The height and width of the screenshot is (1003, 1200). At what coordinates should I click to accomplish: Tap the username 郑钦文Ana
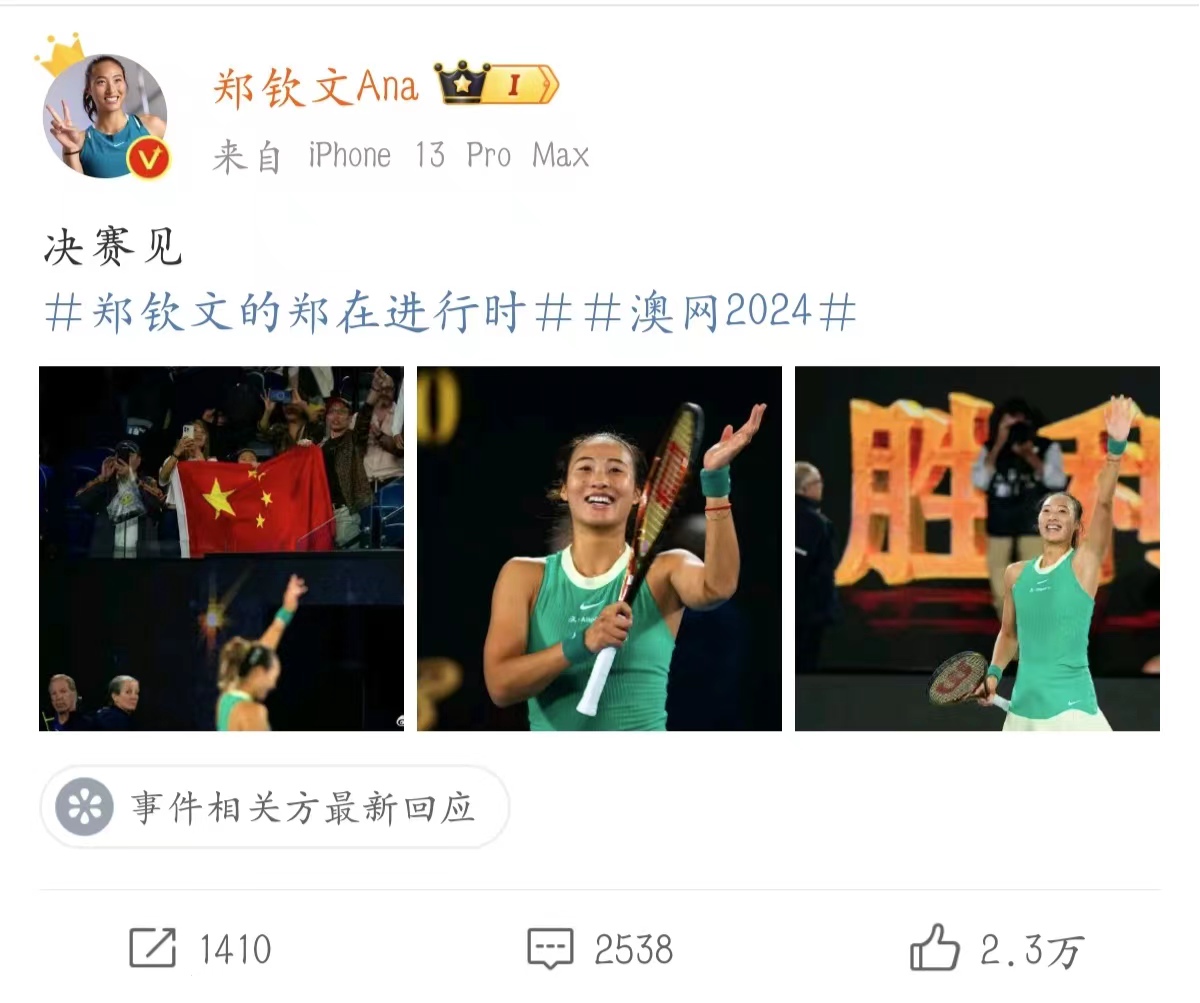(315, 87)
